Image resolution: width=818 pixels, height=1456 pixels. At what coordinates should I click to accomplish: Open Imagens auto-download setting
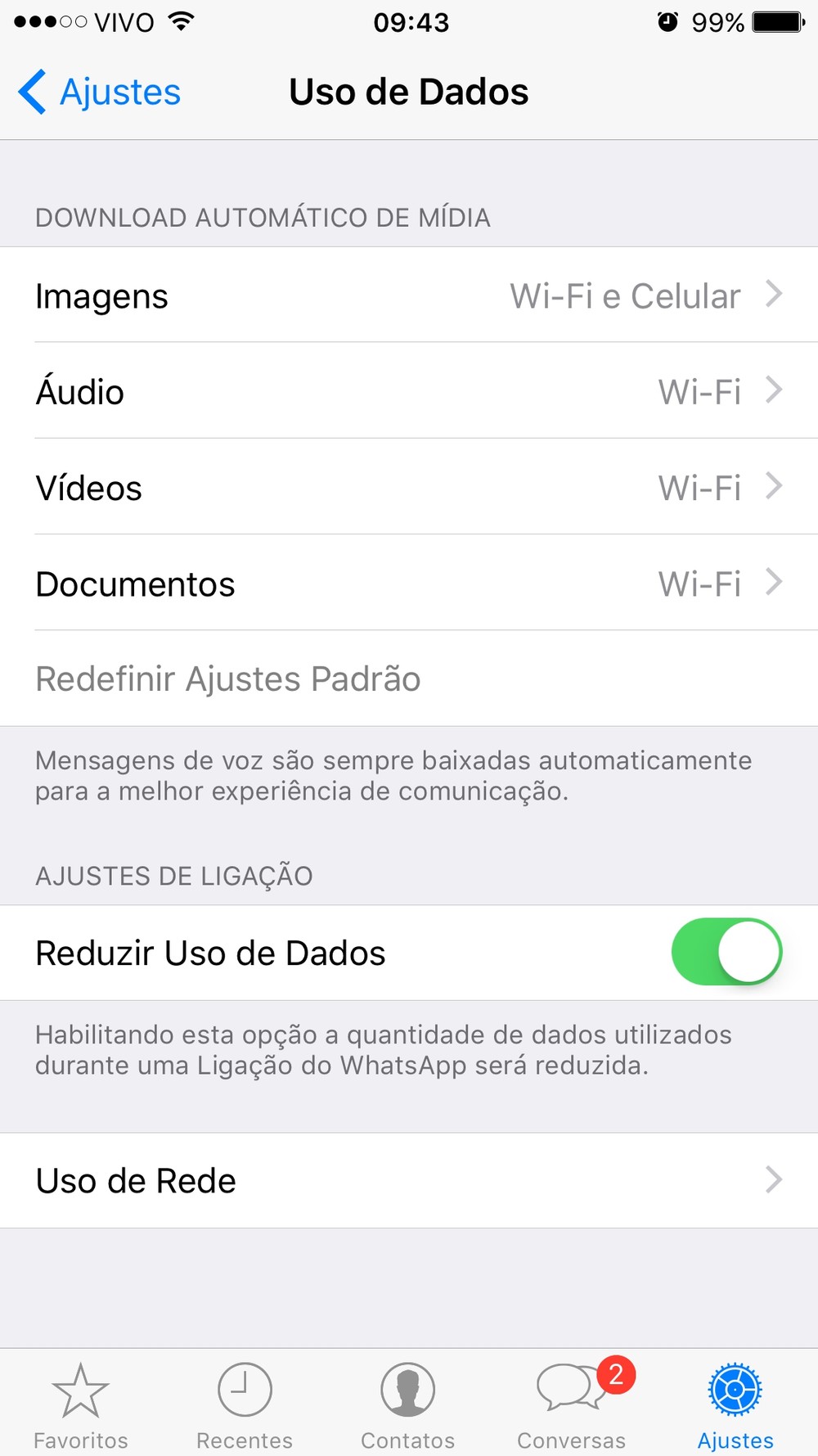409,295
